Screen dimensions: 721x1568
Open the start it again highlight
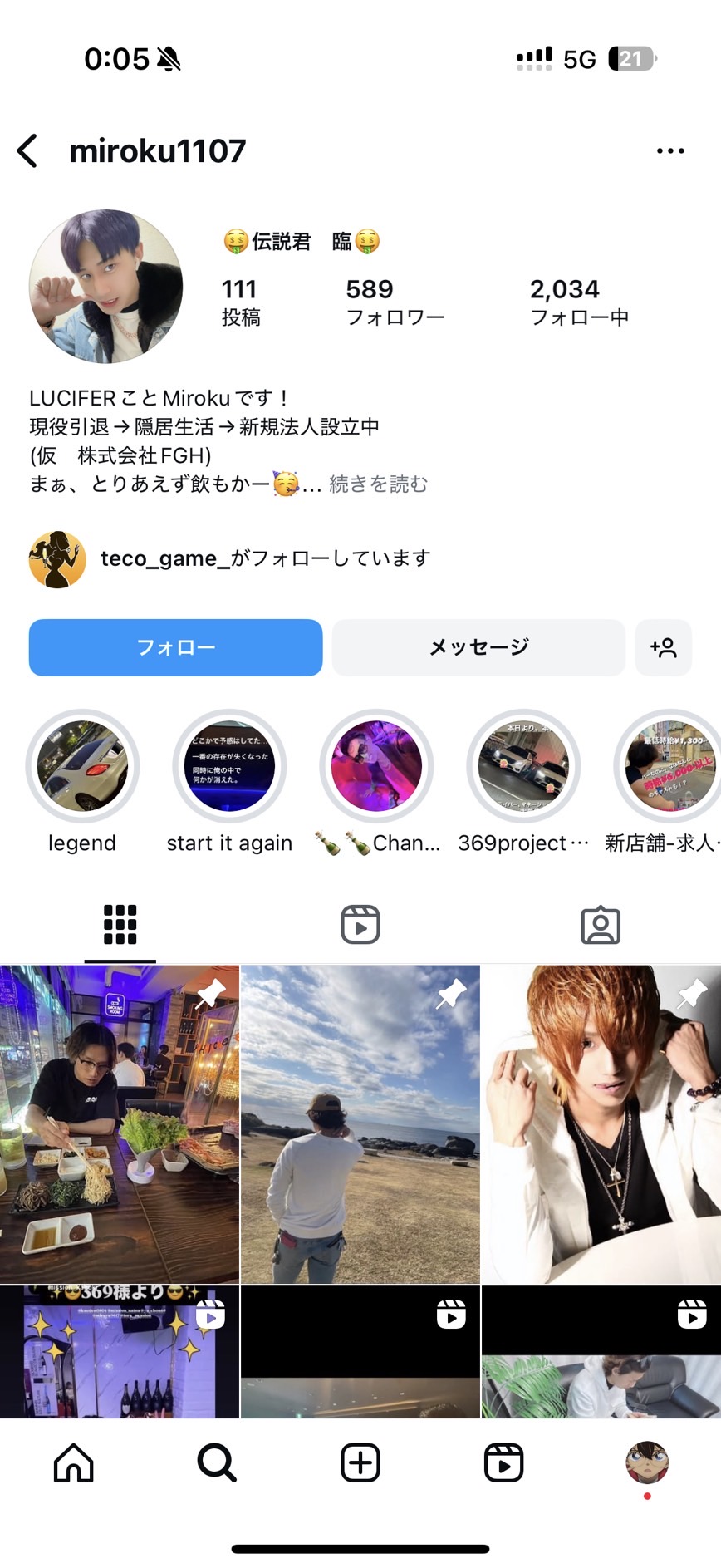click(229, 766)
